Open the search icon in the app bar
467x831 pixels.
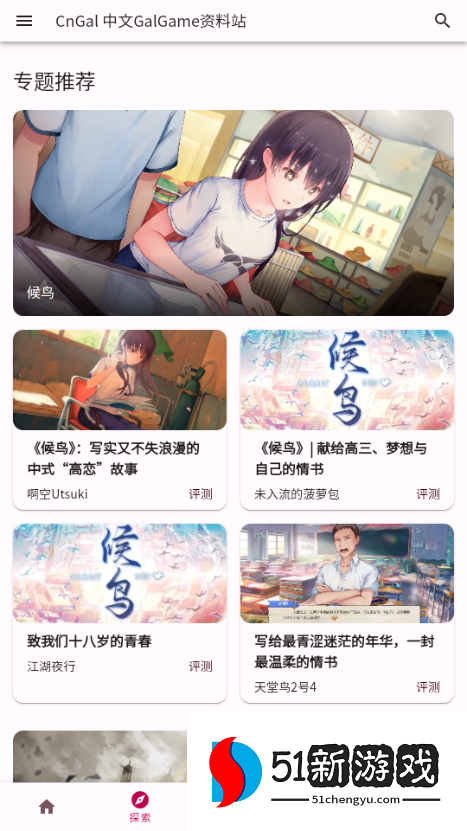tap(442, 21)
